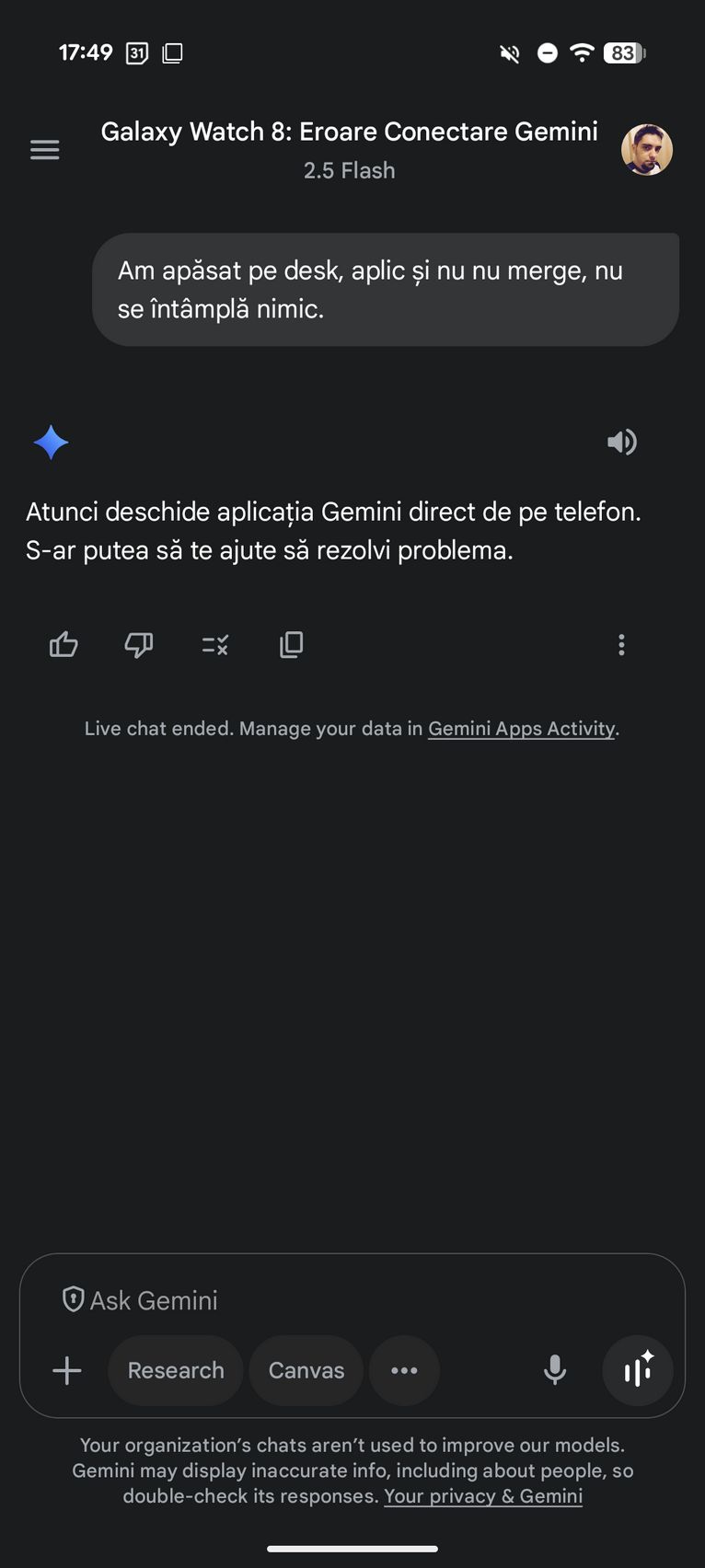This screenshot has width=705, height=1568.
Task: Open more options for the response
Action: pos(622,645)
